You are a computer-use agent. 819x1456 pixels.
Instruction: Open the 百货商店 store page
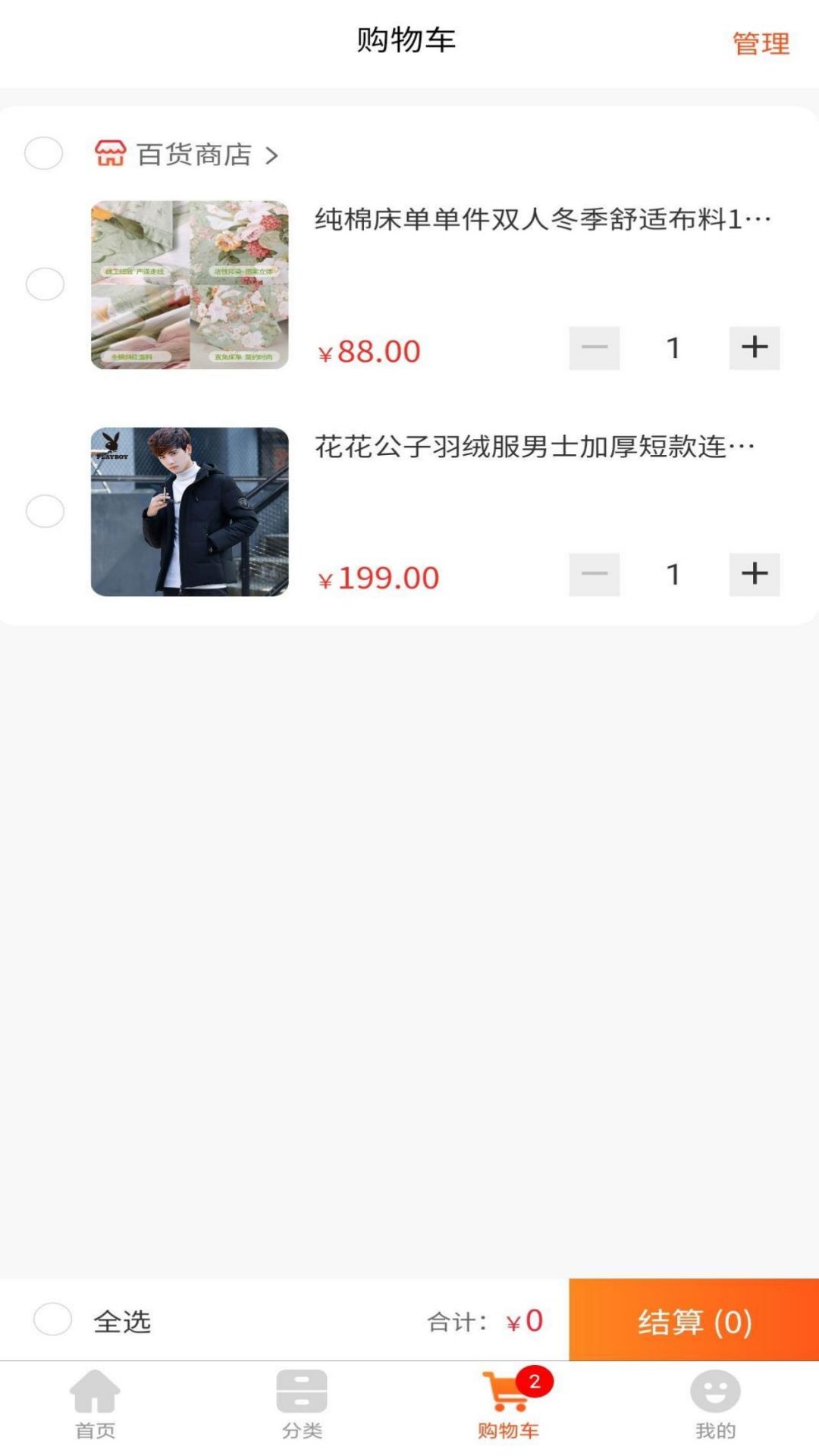(x=187, y=155)
